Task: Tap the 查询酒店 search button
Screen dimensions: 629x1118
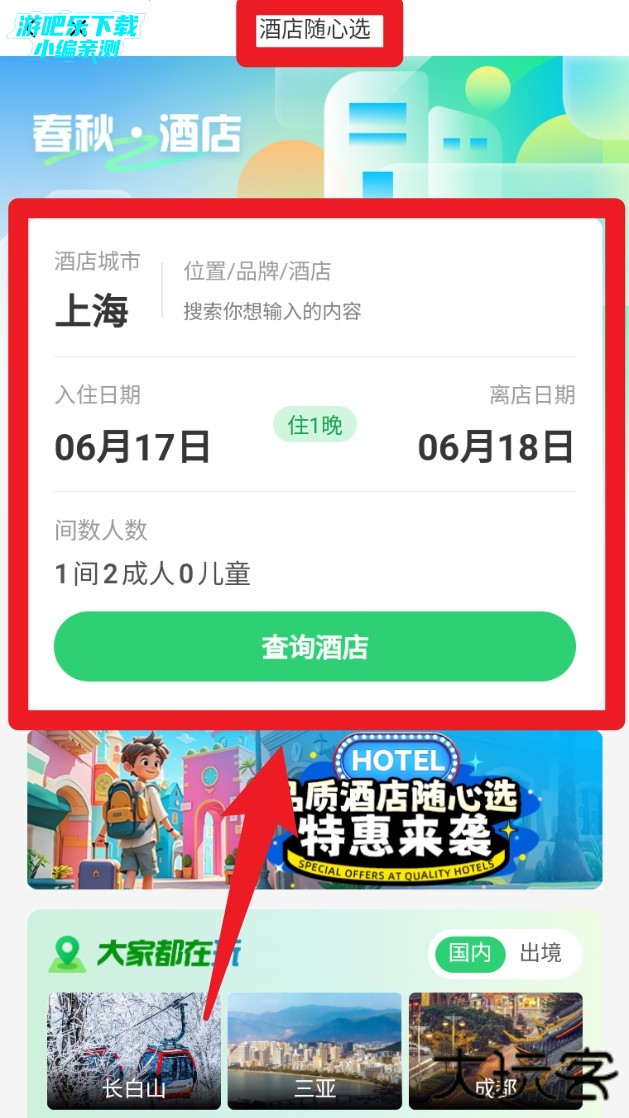Action: pos(314,647)
